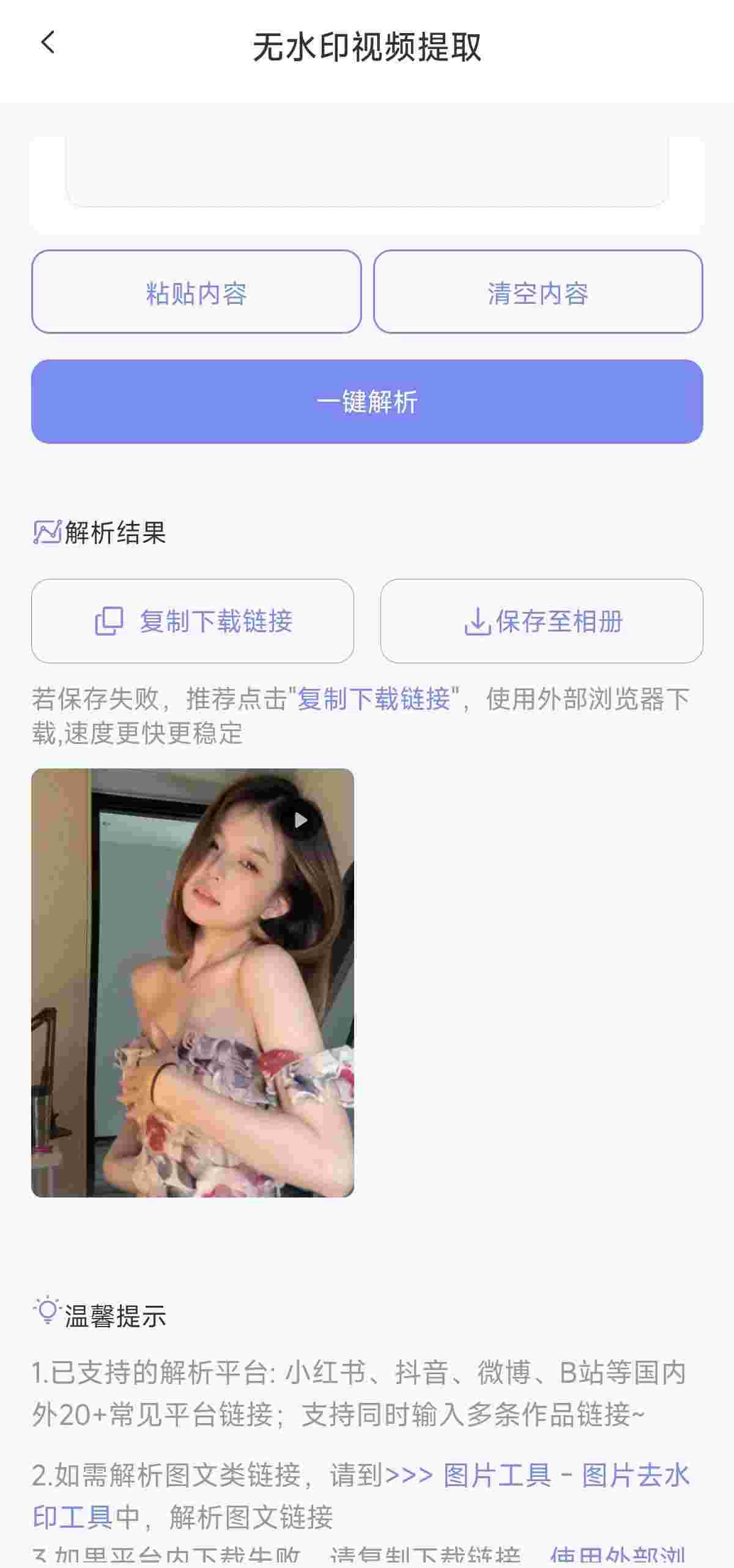This screenshot has height=1568, width=734.
Task: Copy the download link via 复制下载链接 button
Action: tap(193, 621)
